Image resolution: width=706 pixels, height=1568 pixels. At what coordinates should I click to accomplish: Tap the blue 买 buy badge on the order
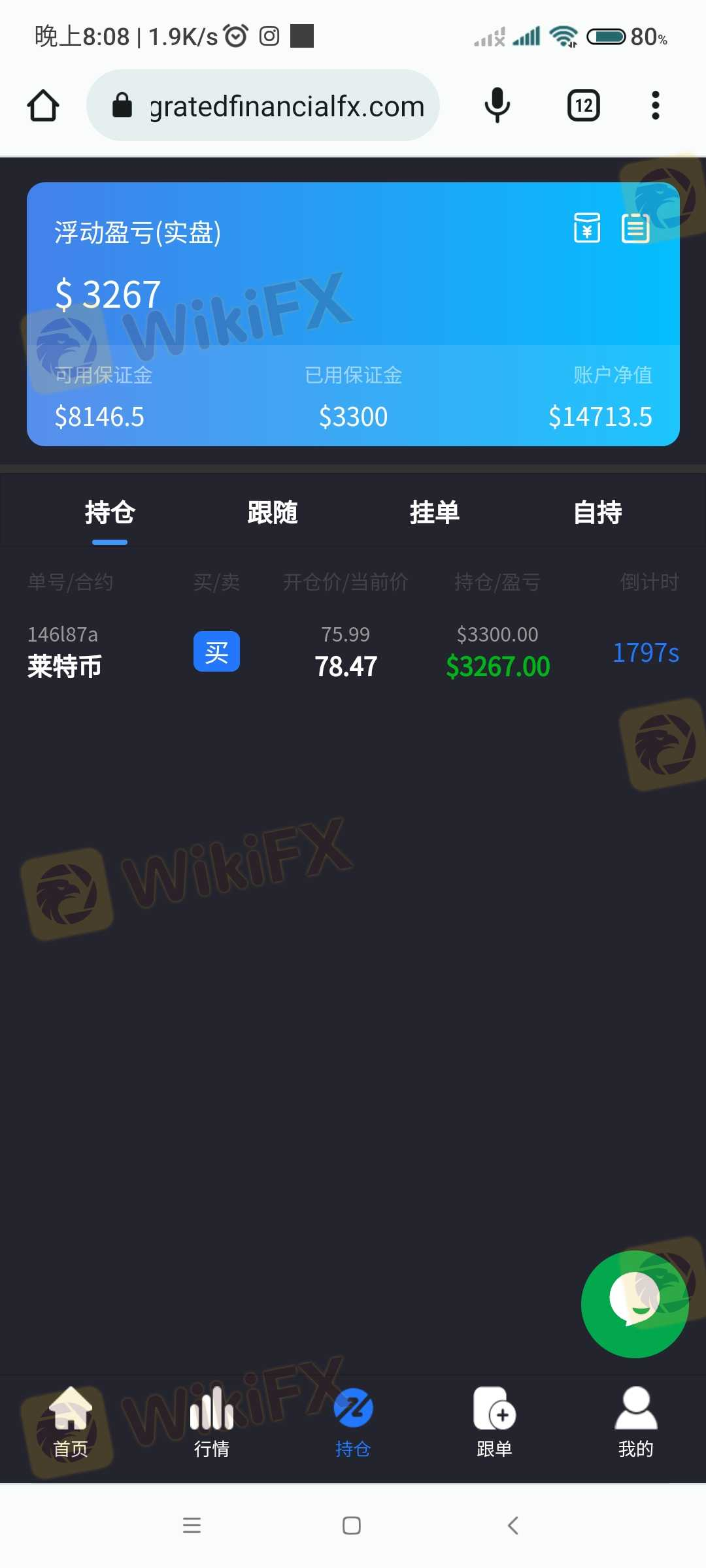pyautogui.click(x=216, y=651)
